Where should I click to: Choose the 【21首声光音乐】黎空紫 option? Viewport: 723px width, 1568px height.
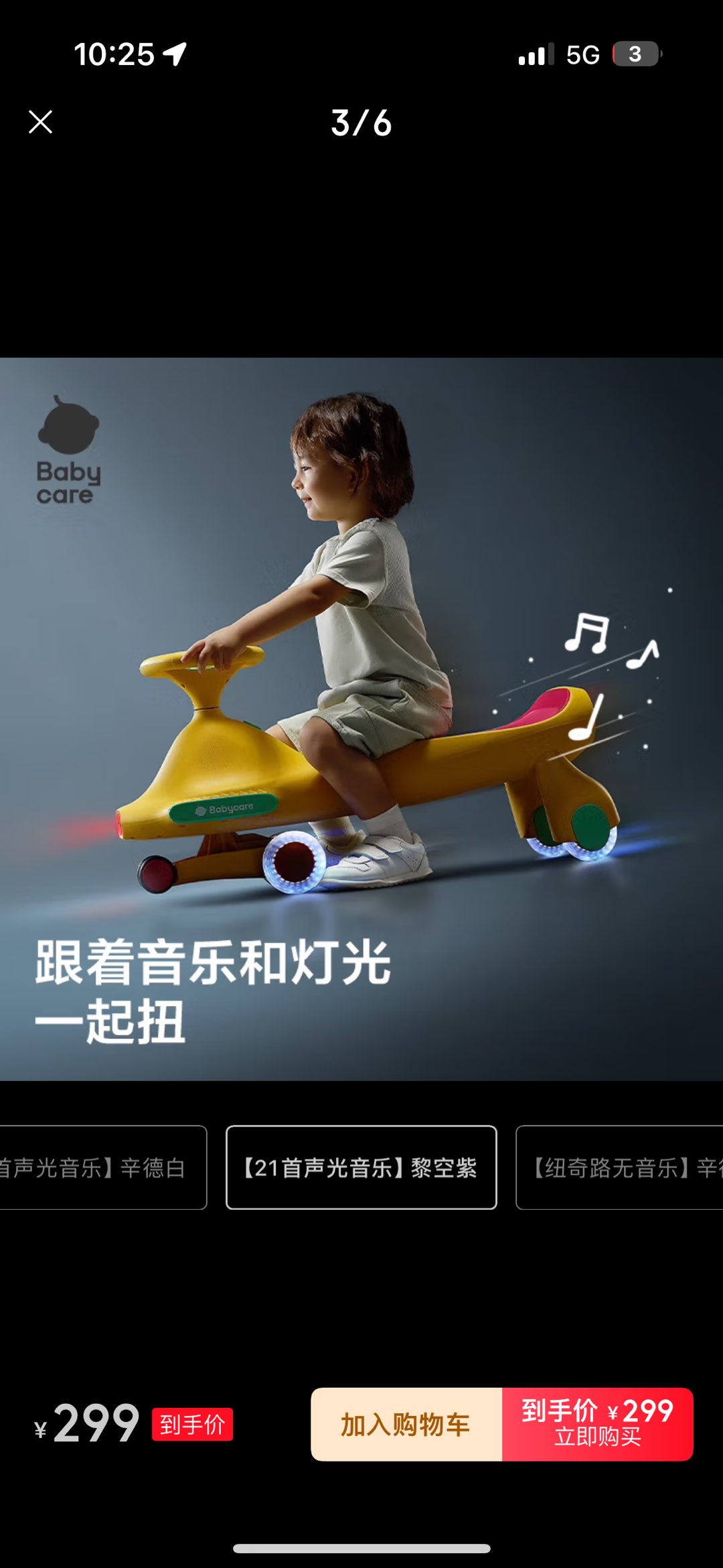pos(361,1167)
